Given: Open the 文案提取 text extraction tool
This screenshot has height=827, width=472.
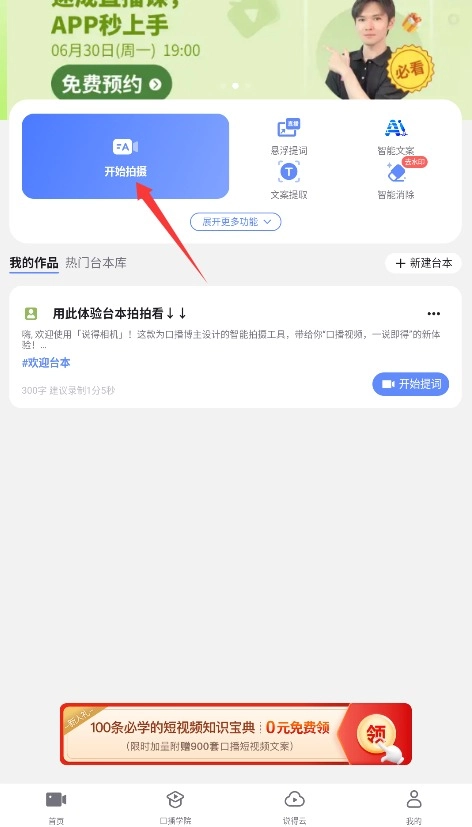Looking at the screenshot, I should point(289,181).
